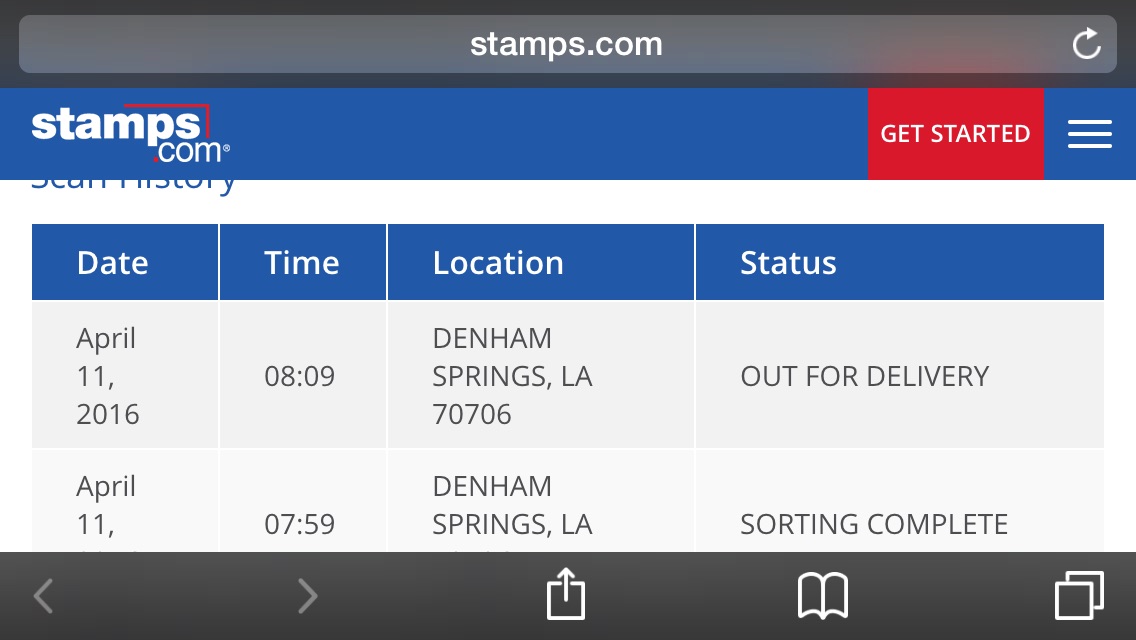Tap the GET STARTED button
This screenshot has height=640, width=1136.
click(x=956, y=134)
